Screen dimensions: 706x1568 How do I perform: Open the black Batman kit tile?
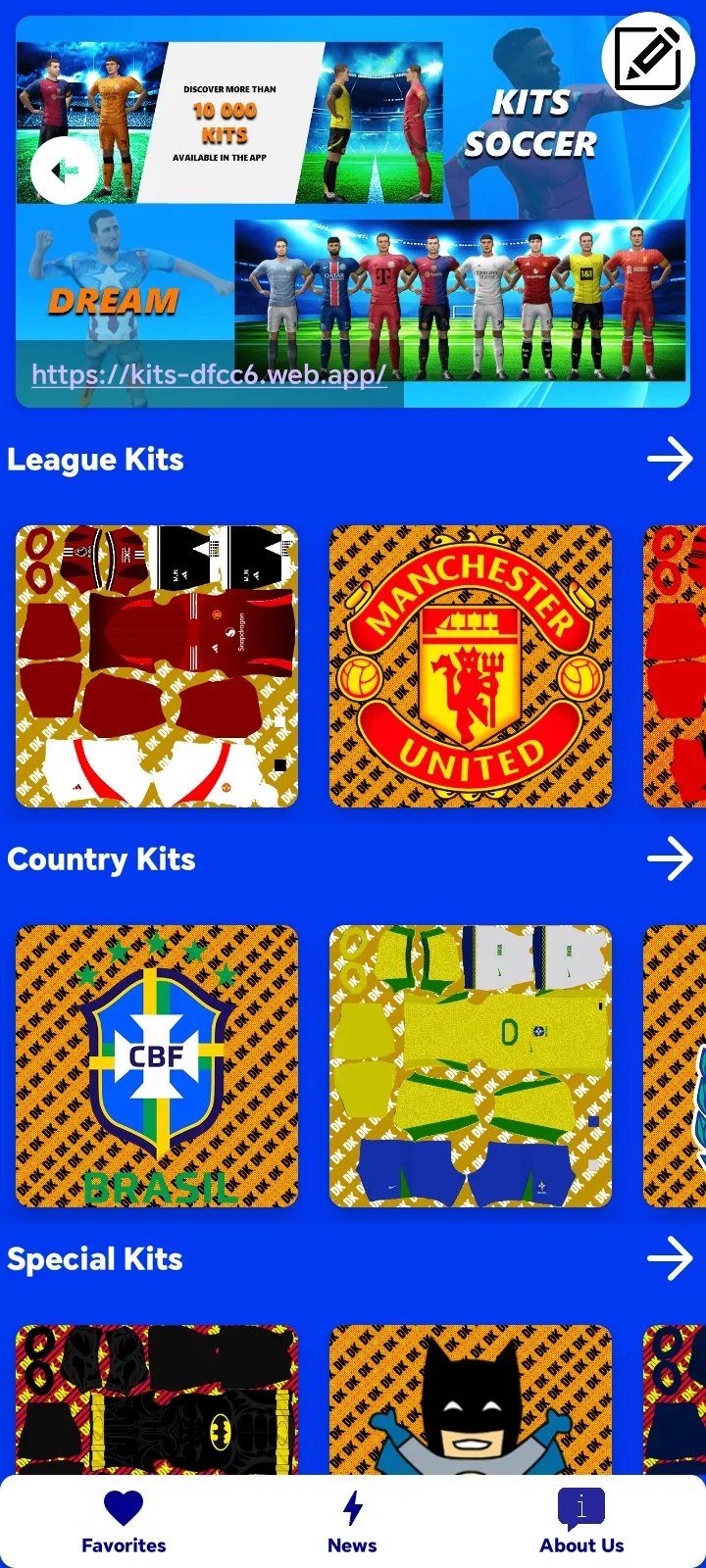157,1399
